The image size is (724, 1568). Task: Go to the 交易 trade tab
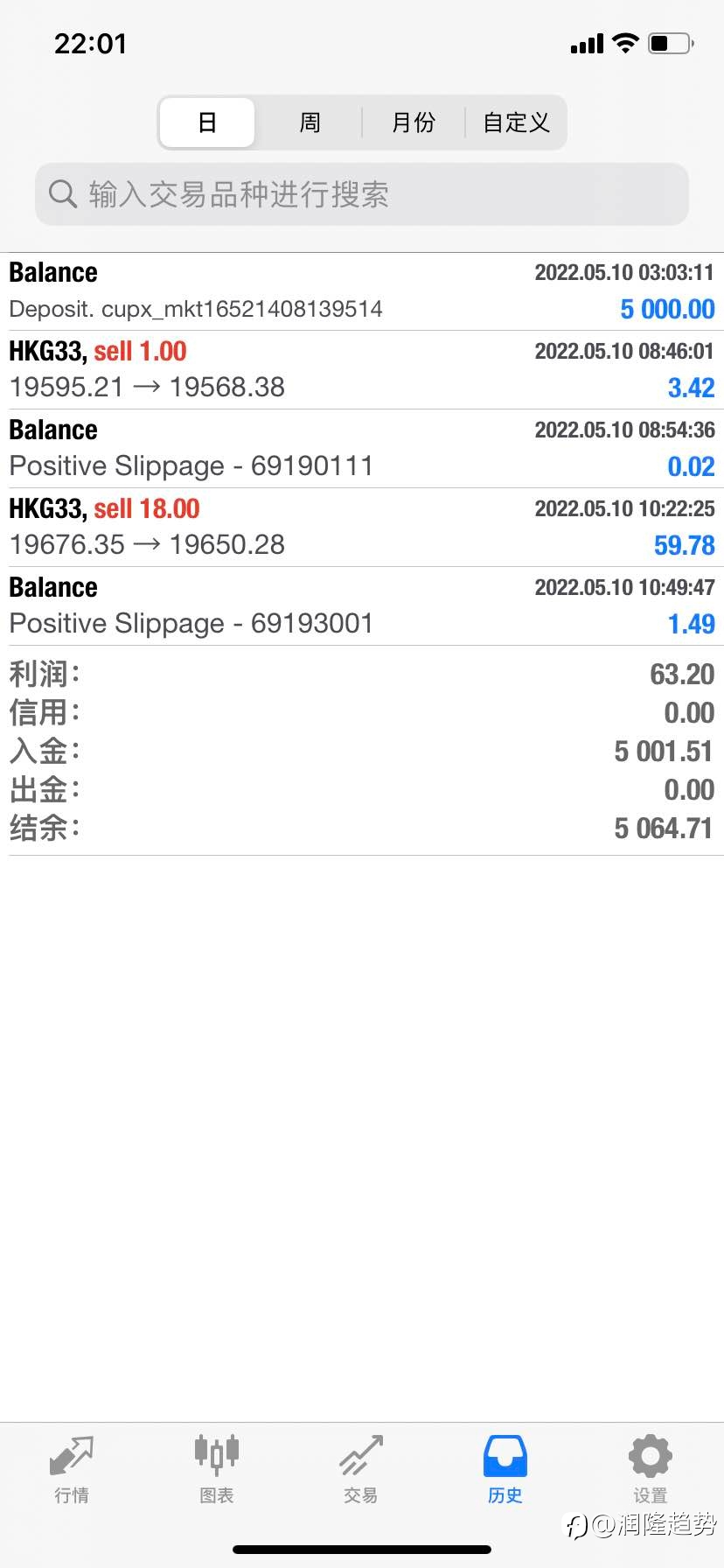pyautogui.click(x=361, y=1469)
